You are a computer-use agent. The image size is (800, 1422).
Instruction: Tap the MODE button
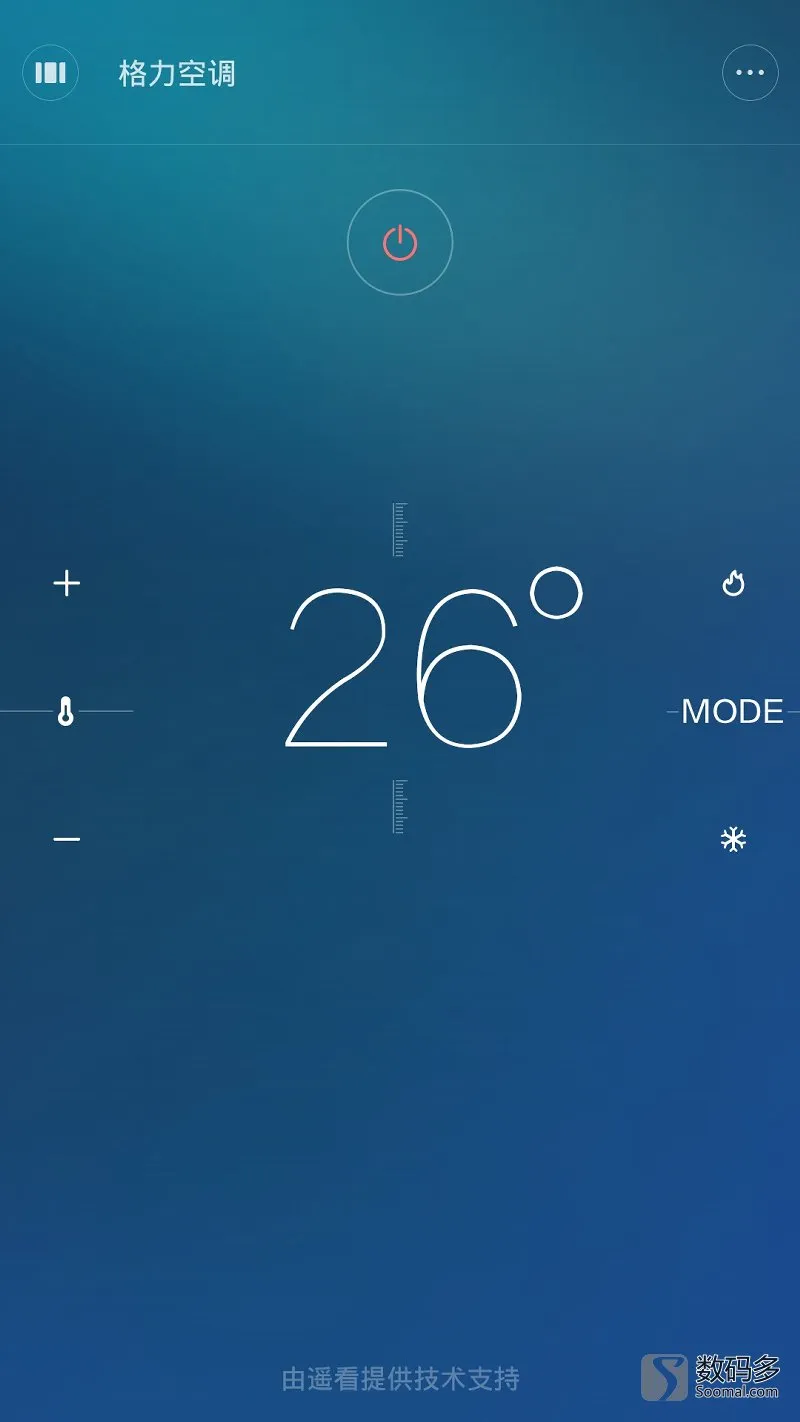click(x=732, y=712)
